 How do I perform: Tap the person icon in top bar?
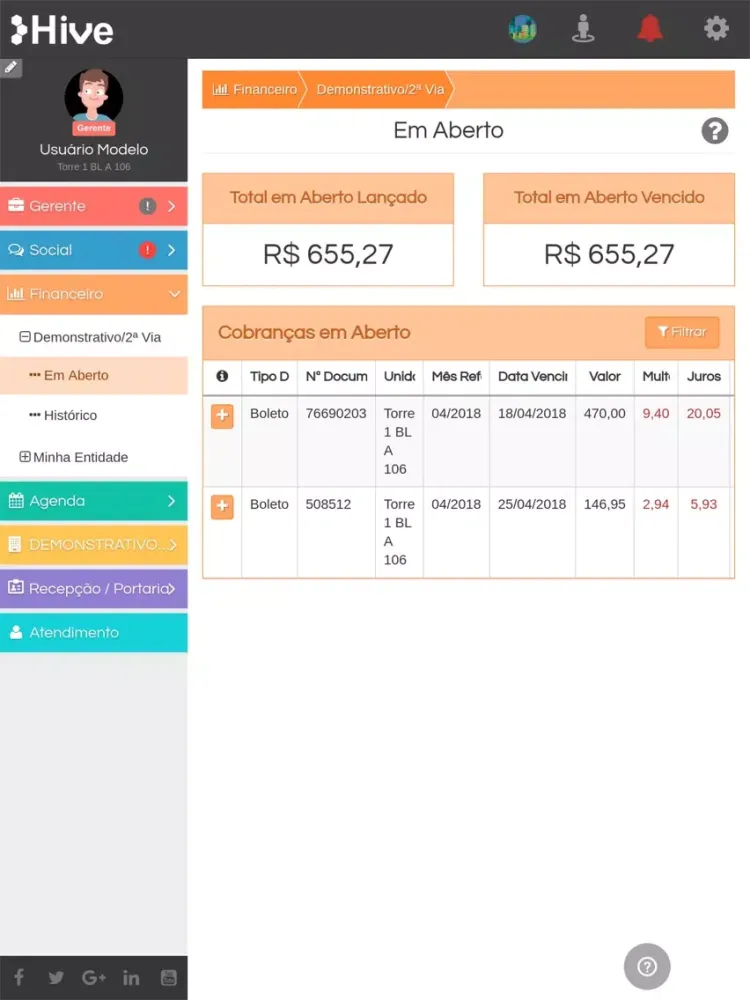pos(583,29)
